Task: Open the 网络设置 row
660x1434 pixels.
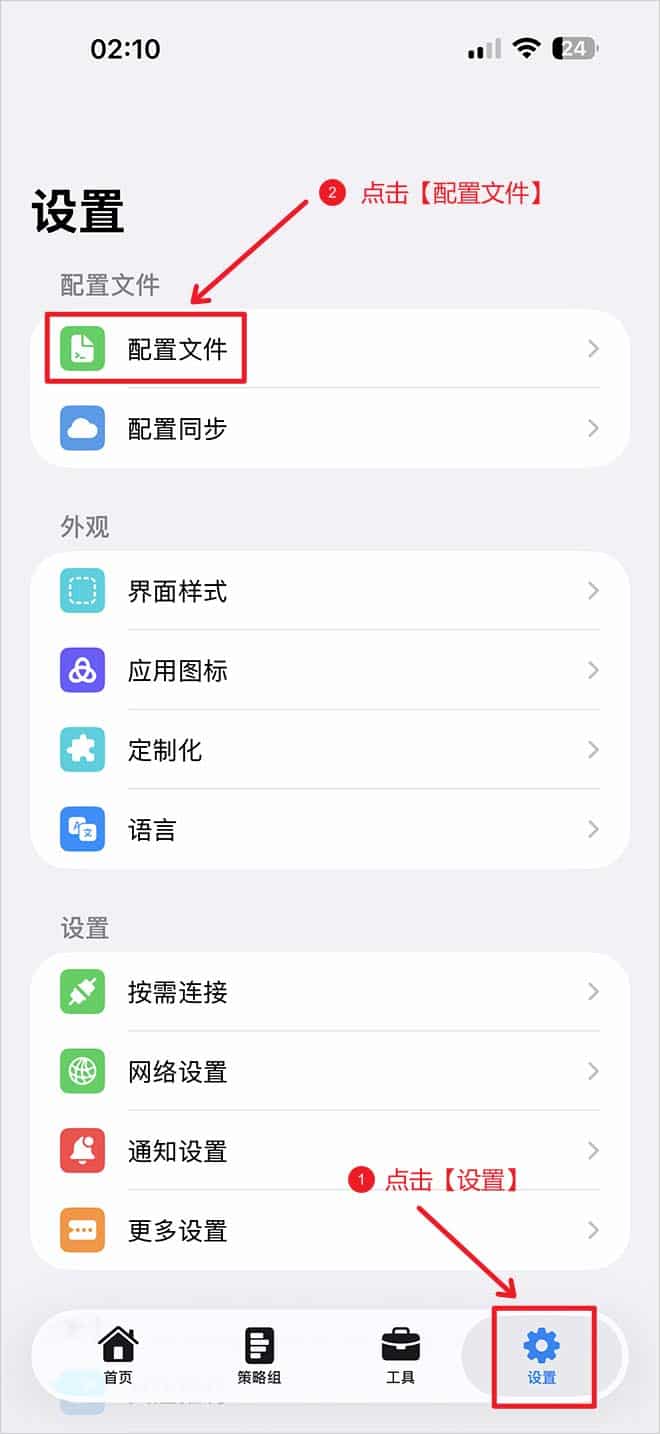Action: tap(330, 1072)
